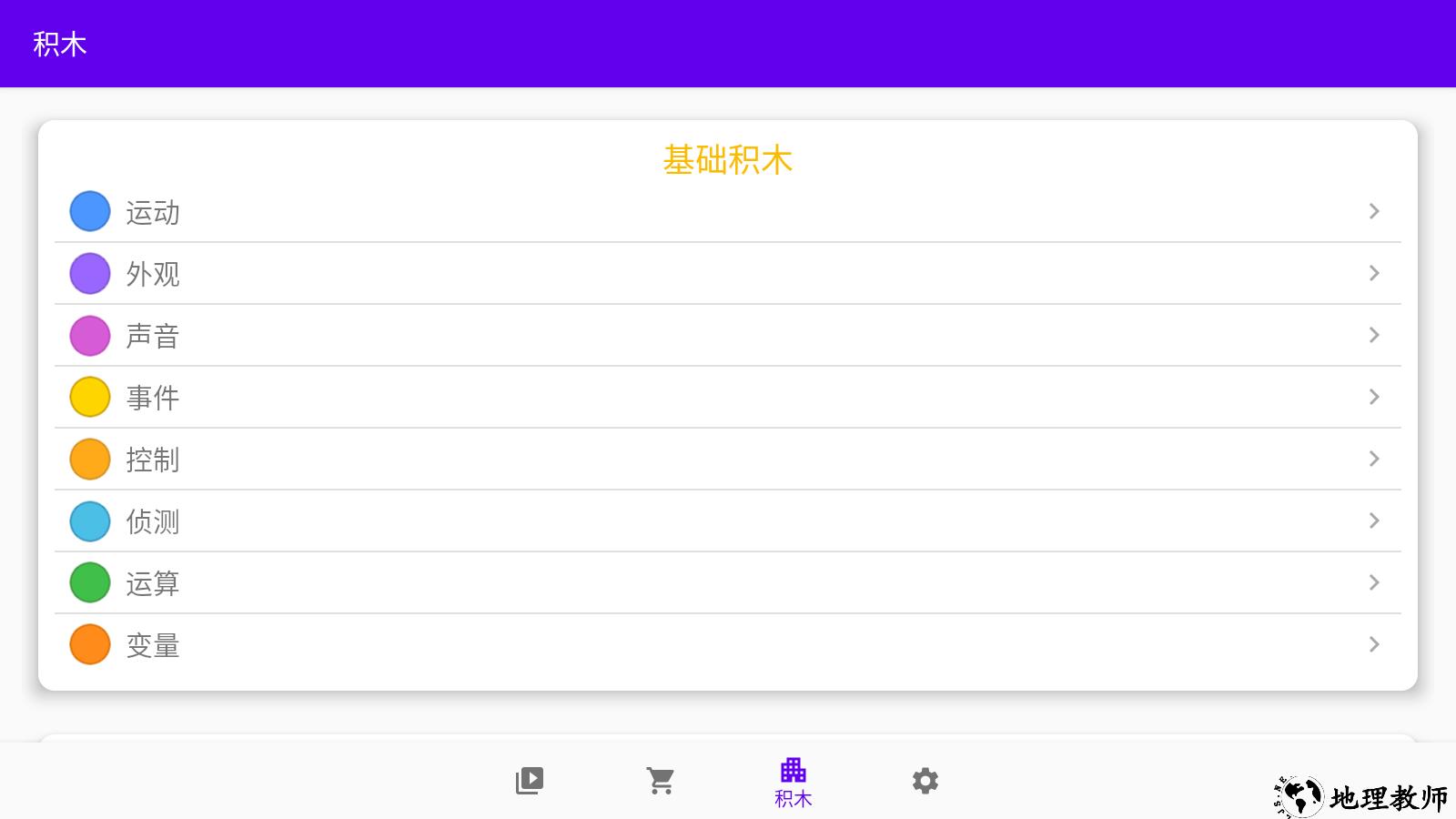Image resolution: width=1456 pixels, height=819 pixels.
Task: Open the settings gear tab
Action: (925, 781)
